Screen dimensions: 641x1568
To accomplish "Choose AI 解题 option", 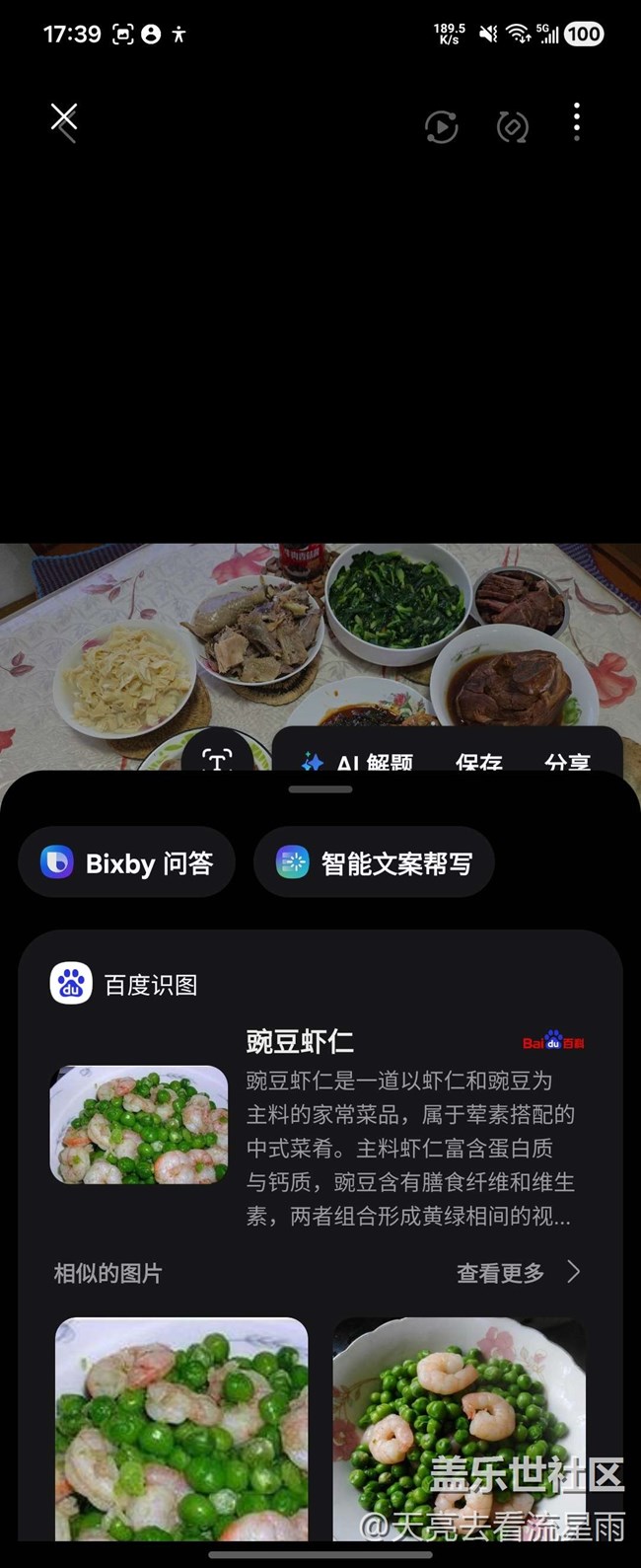I will (x=358, y=760).
